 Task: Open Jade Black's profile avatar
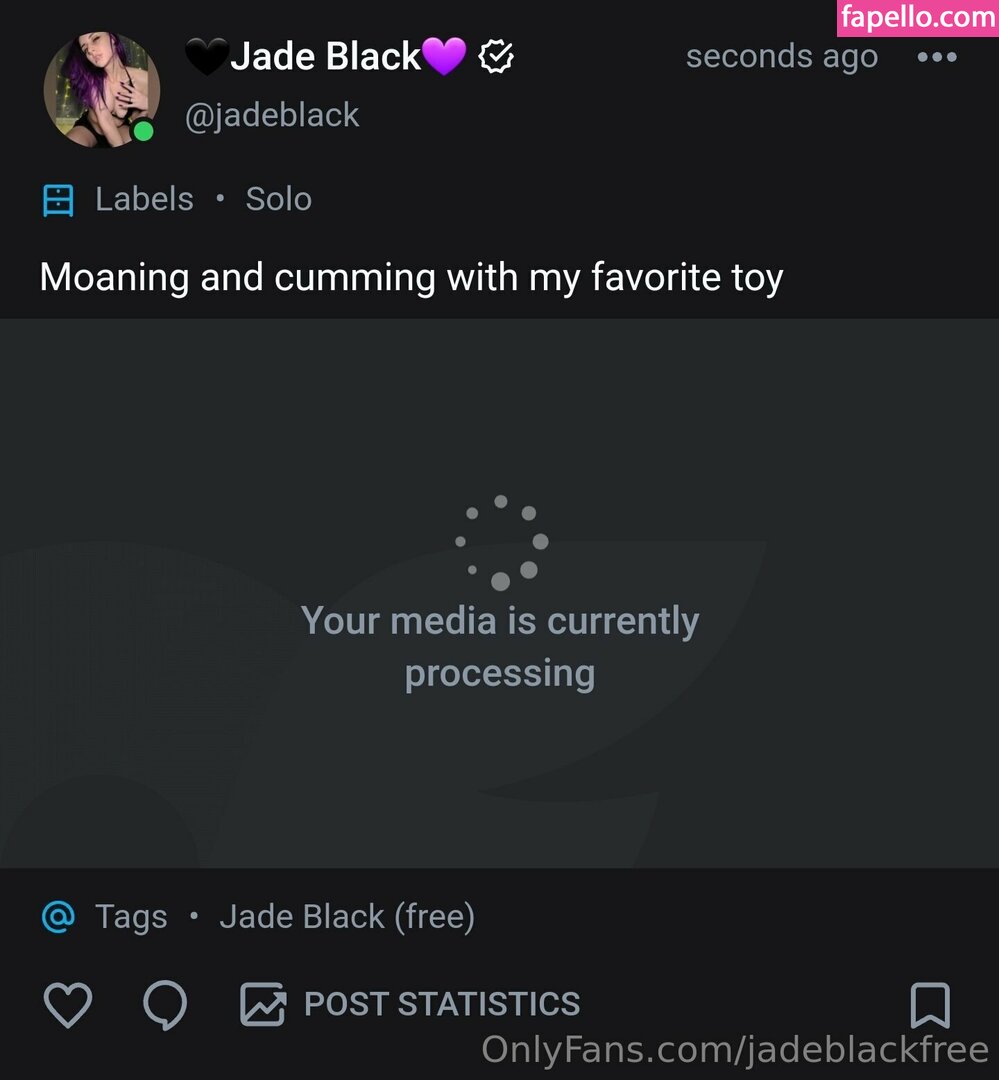102,90
